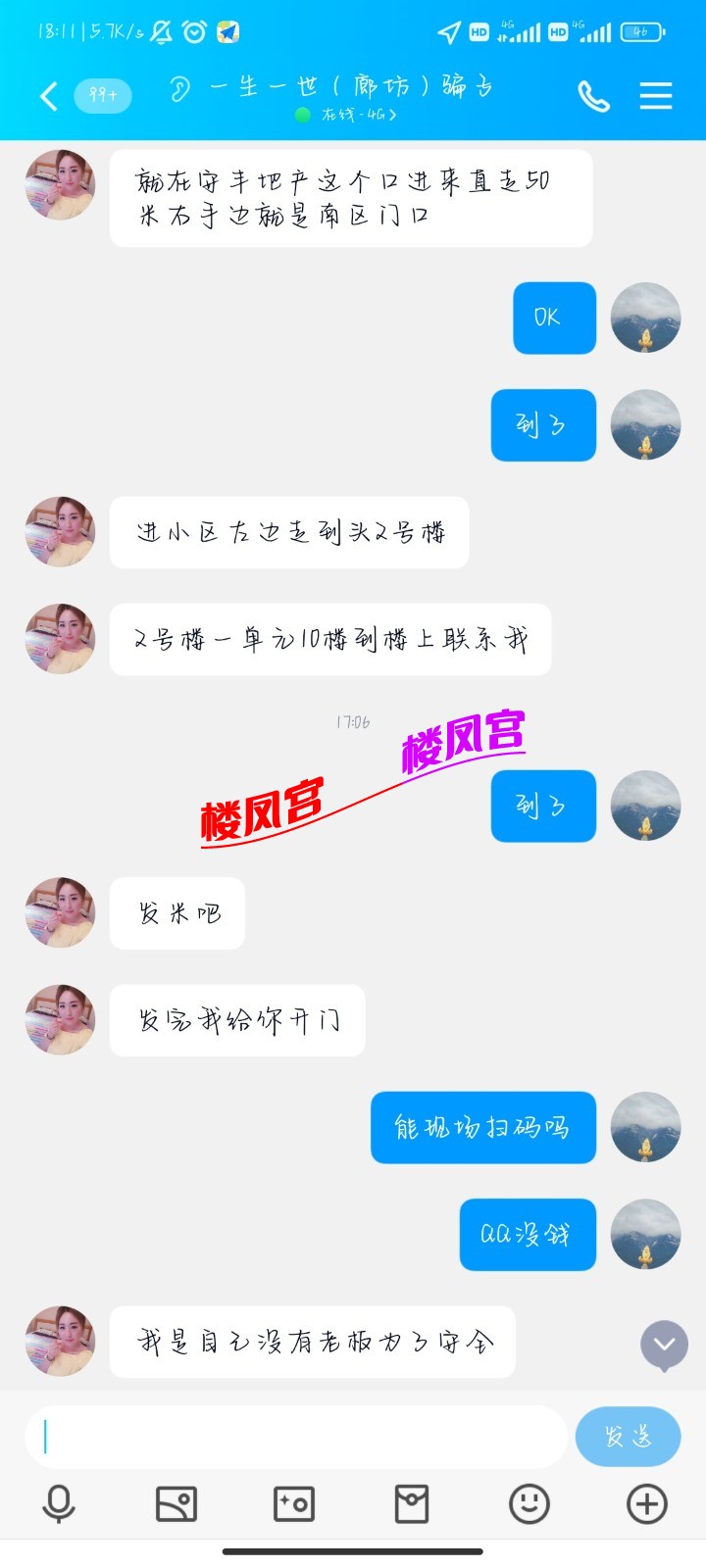
Task: Start a voice call with the phone icon
Action: (x=592, y=96)
